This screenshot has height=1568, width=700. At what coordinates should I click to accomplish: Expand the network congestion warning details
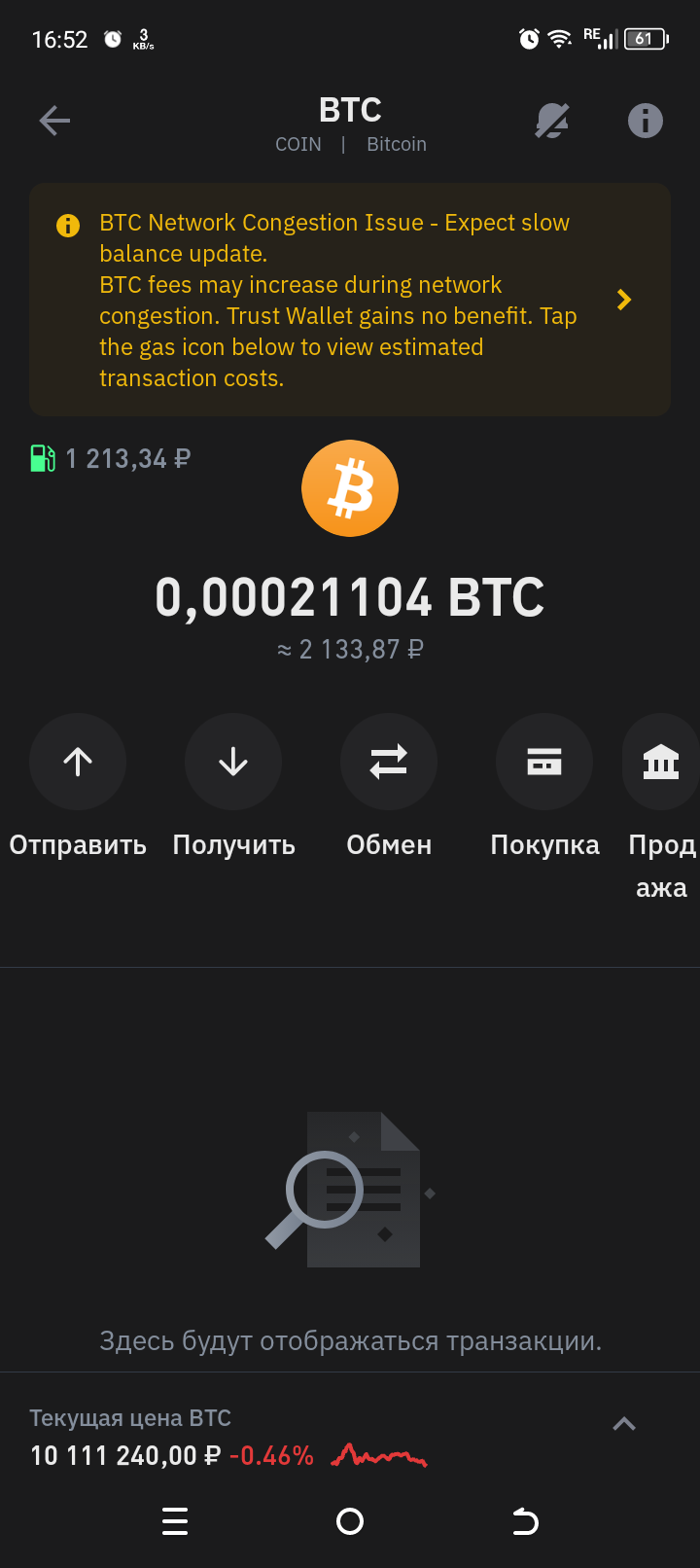point(623,300)
